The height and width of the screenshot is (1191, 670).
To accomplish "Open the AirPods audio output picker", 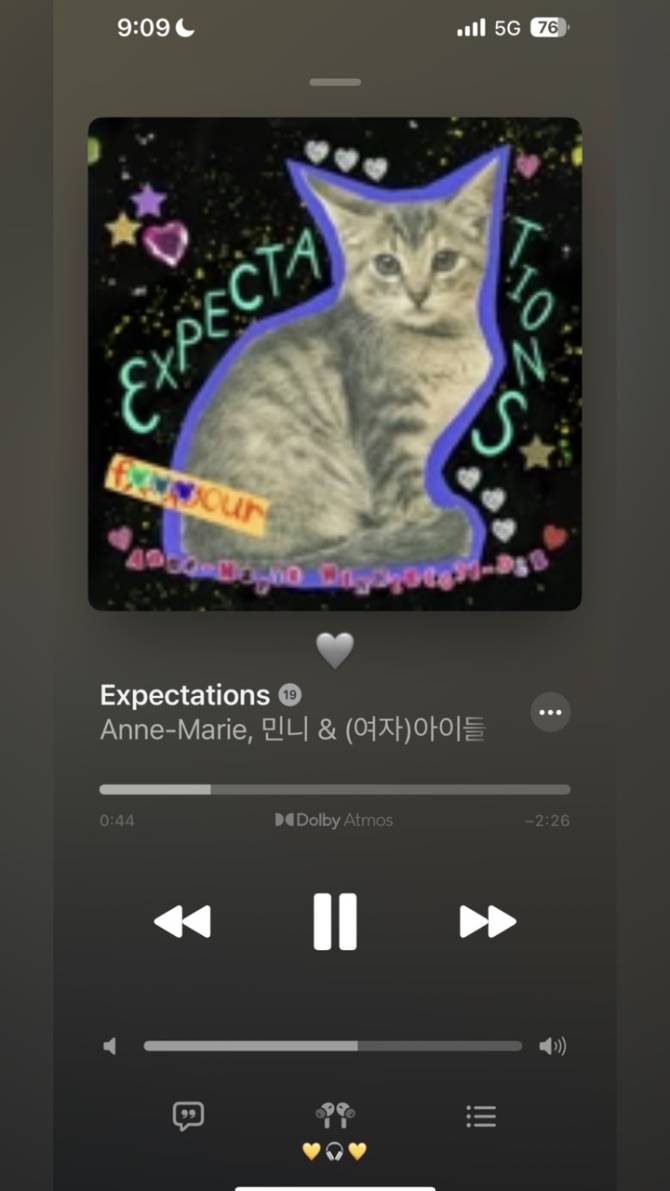I will tap(335, 1115).
